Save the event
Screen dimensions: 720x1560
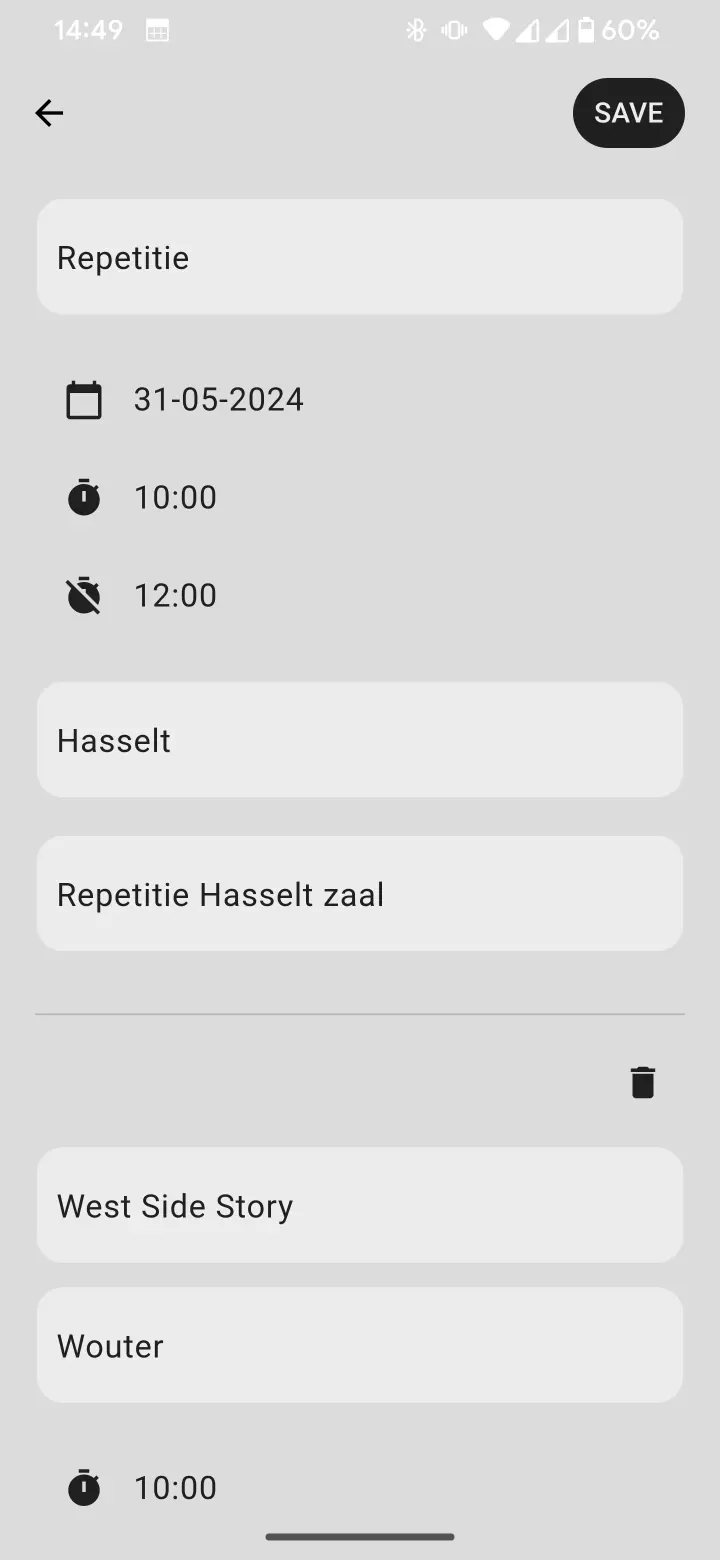pyautogui.click(x=628, y=113)
